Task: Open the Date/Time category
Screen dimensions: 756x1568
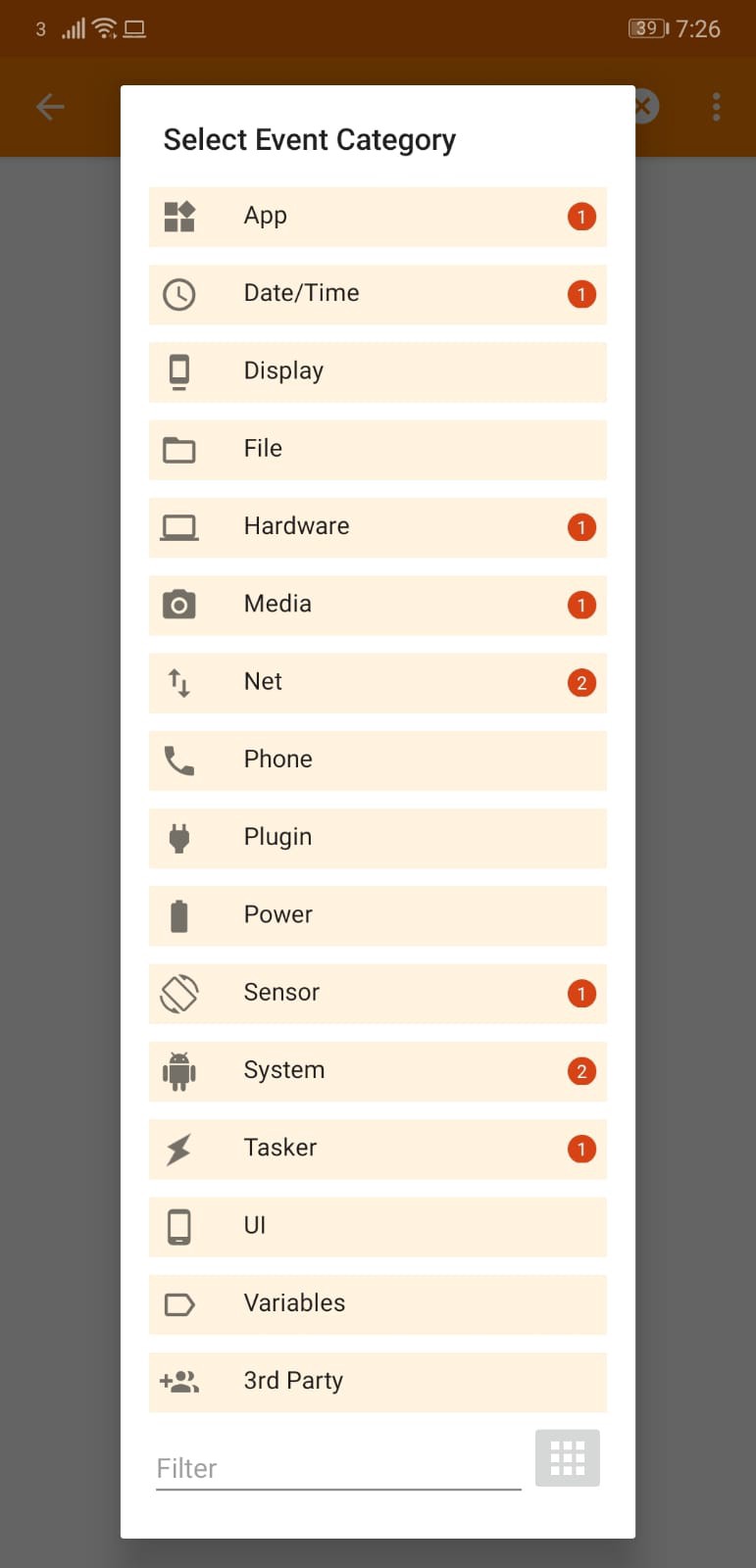Action: [378, 294]
